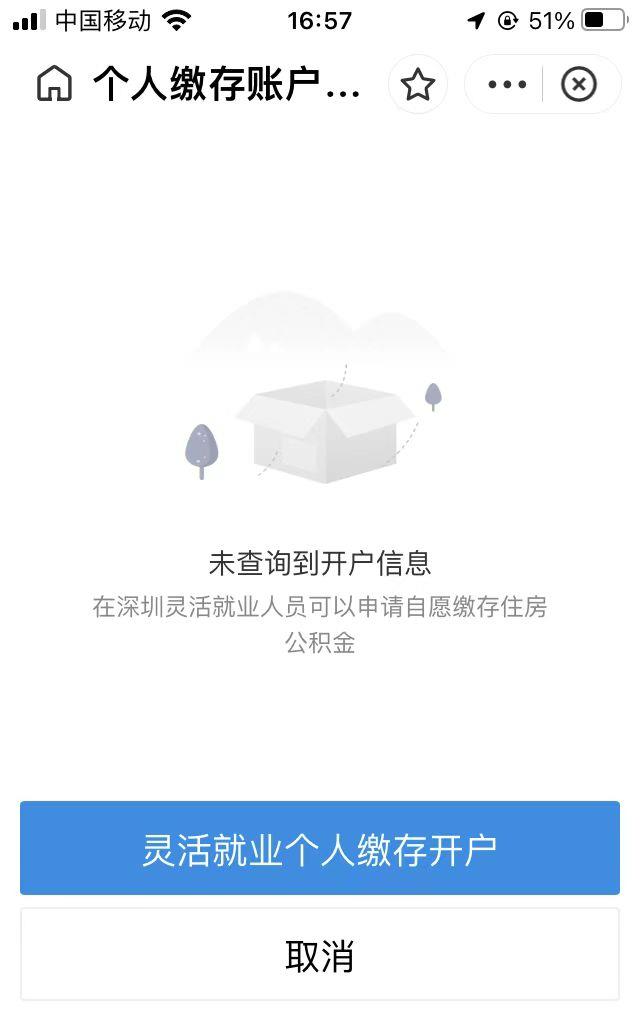Go to the mini program home icon
This screenshot has width=640, height=1017.
54,85
